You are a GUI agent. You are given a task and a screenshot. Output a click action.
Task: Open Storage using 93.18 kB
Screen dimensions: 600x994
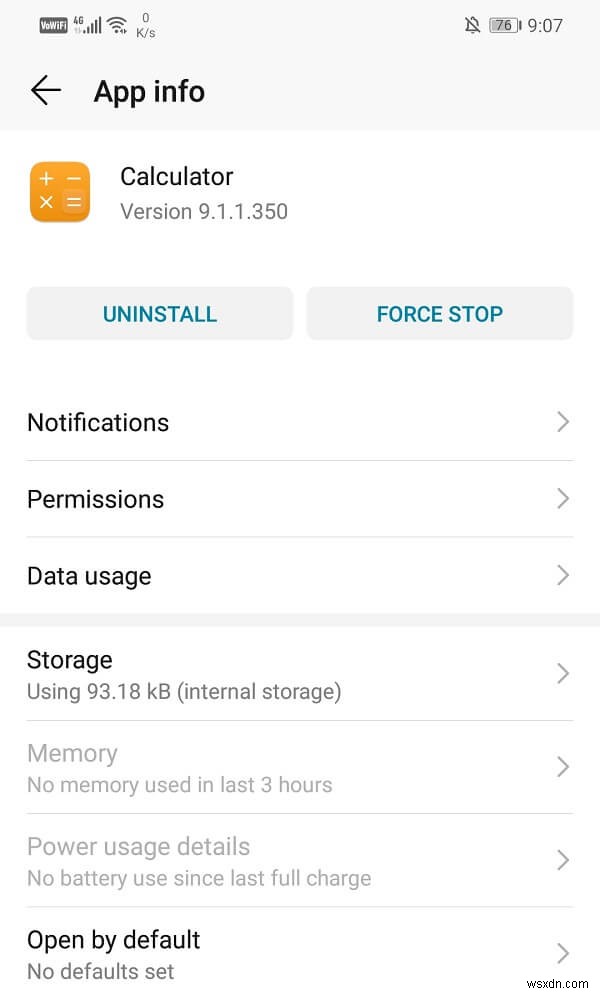pos(299,674)
